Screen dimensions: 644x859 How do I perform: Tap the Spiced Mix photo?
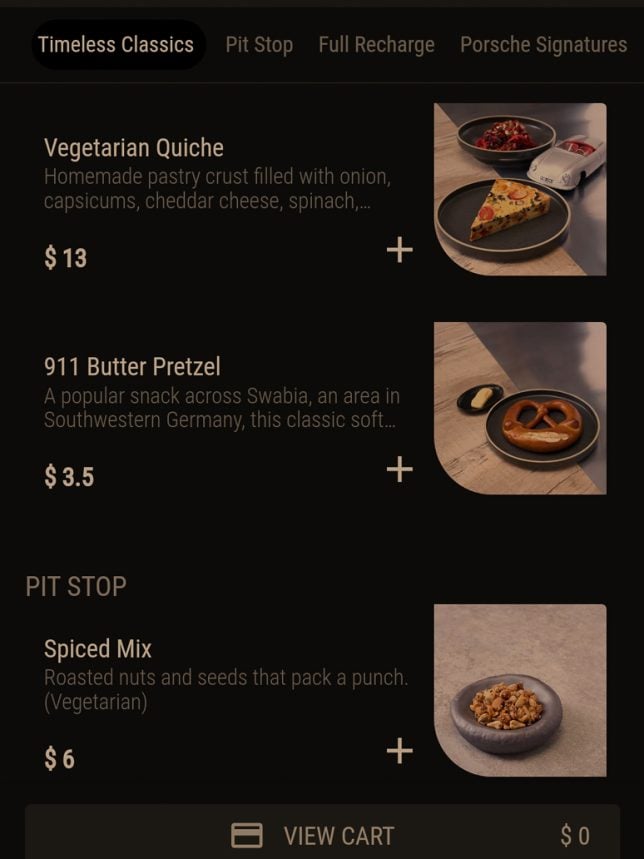[520, 690]
